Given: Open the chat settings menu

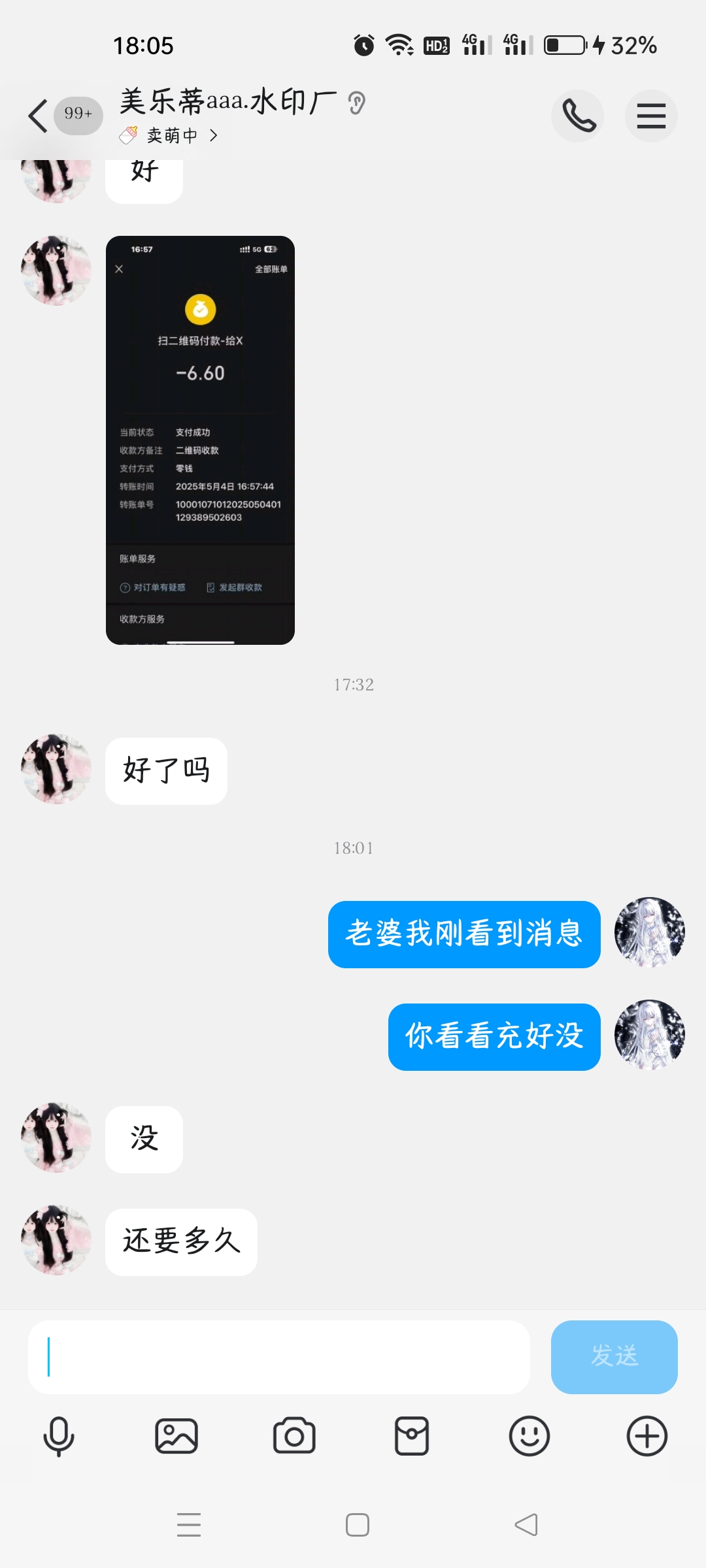Looking at the screenshot, I should pos(651,116).
